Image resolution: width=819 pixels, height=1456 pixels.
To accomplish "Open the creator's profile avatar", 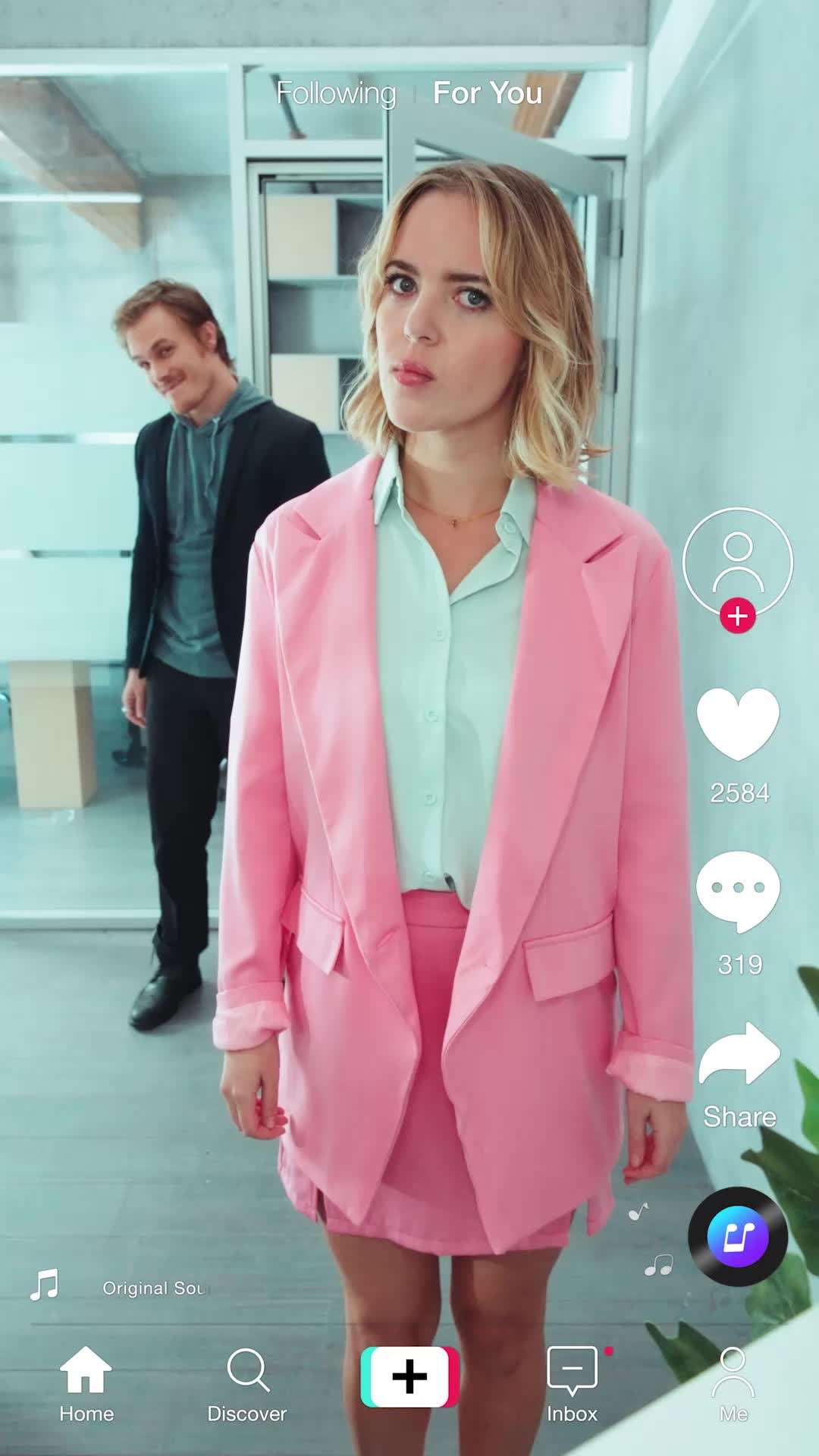I will 738,563.
